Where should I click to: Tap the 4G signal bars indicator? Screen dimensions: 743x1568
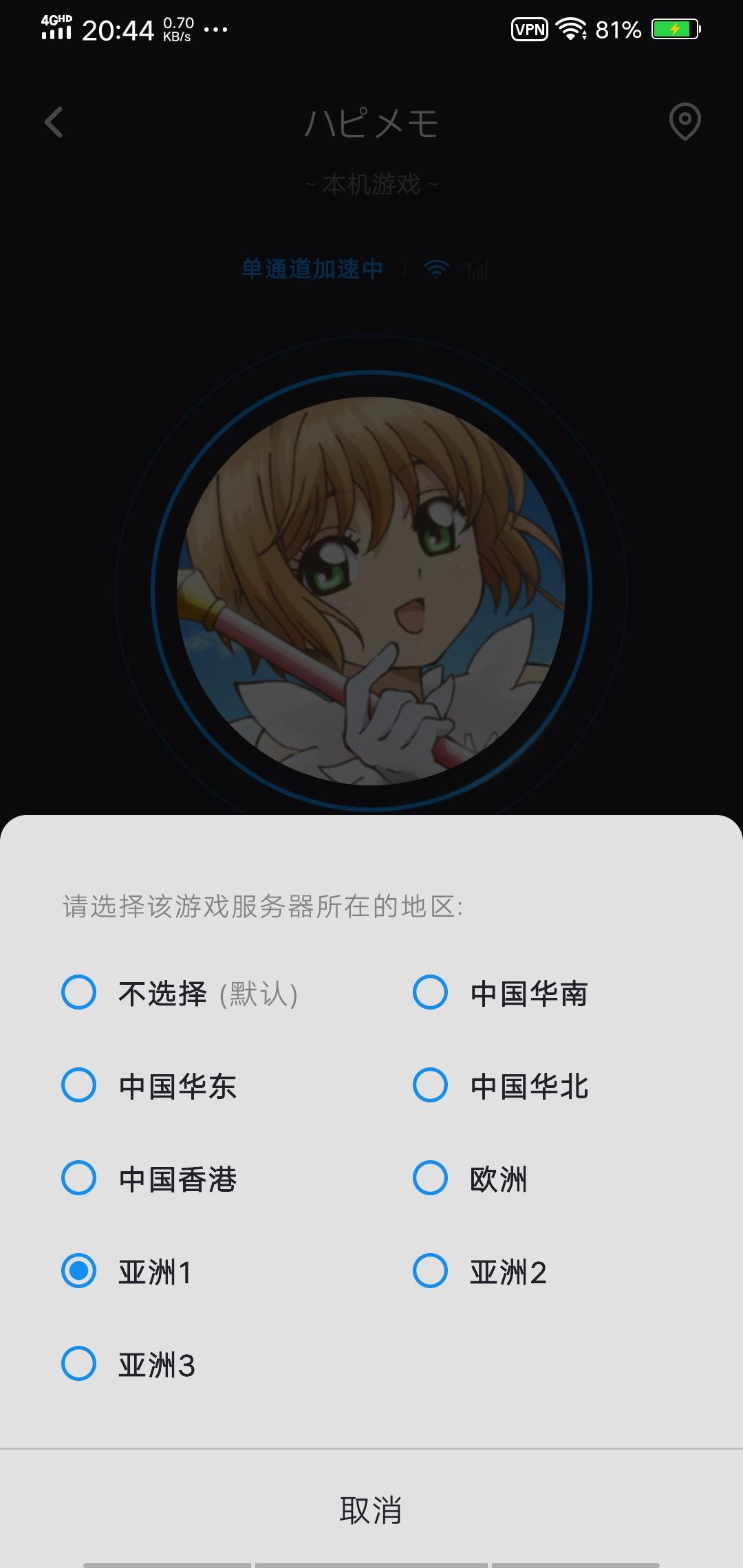click(55, 28)
